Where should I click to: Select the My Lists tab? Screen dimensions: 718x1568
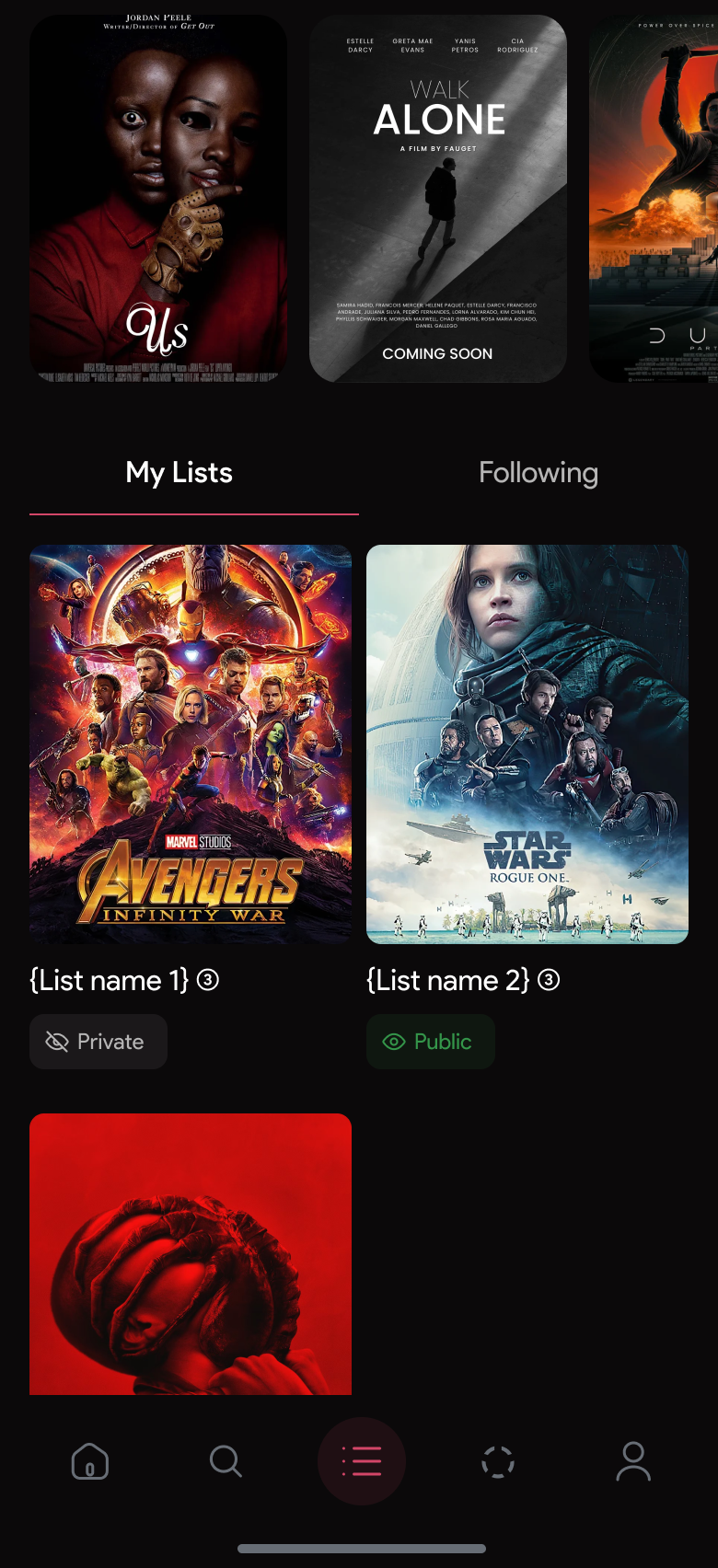[179, 472]
